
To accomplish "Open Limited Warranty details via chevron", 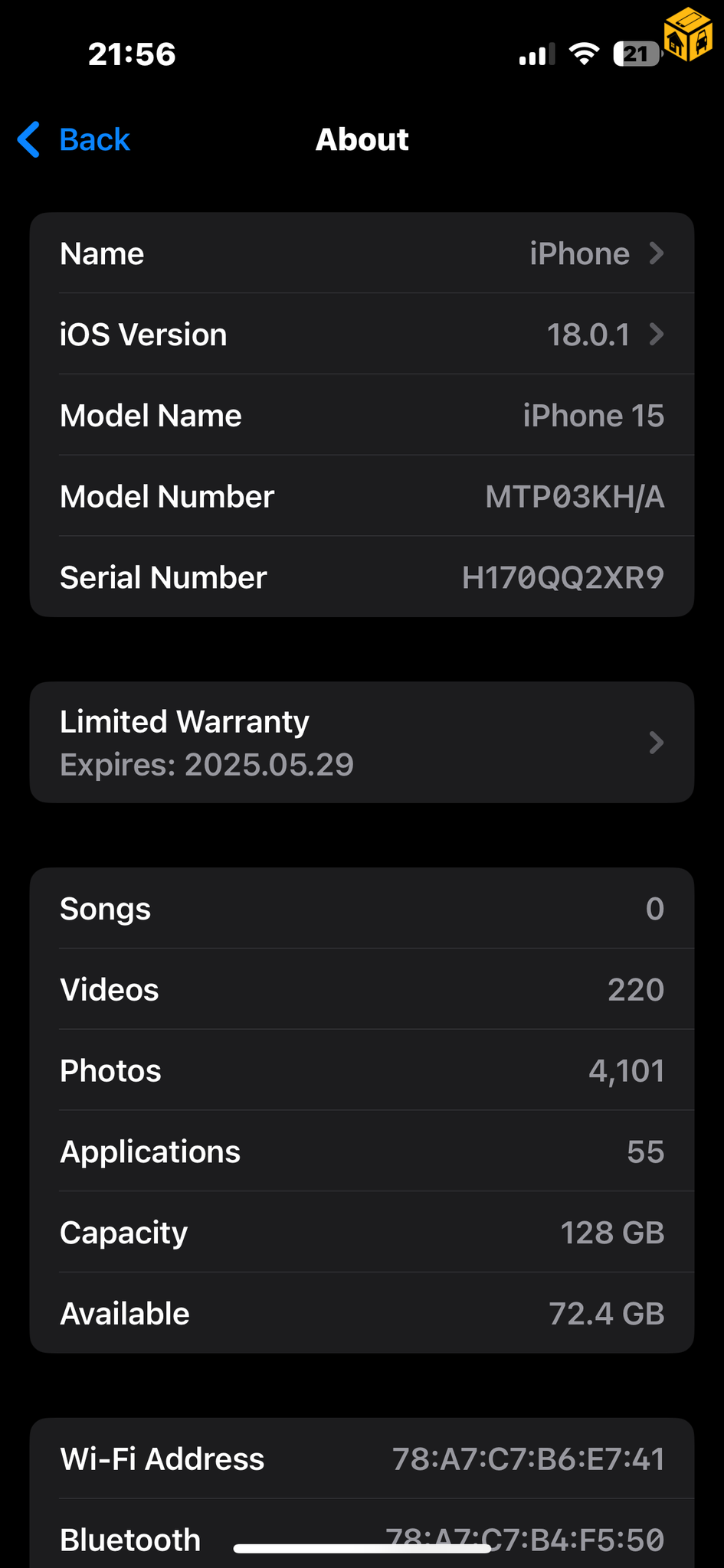I will [656, 742].
